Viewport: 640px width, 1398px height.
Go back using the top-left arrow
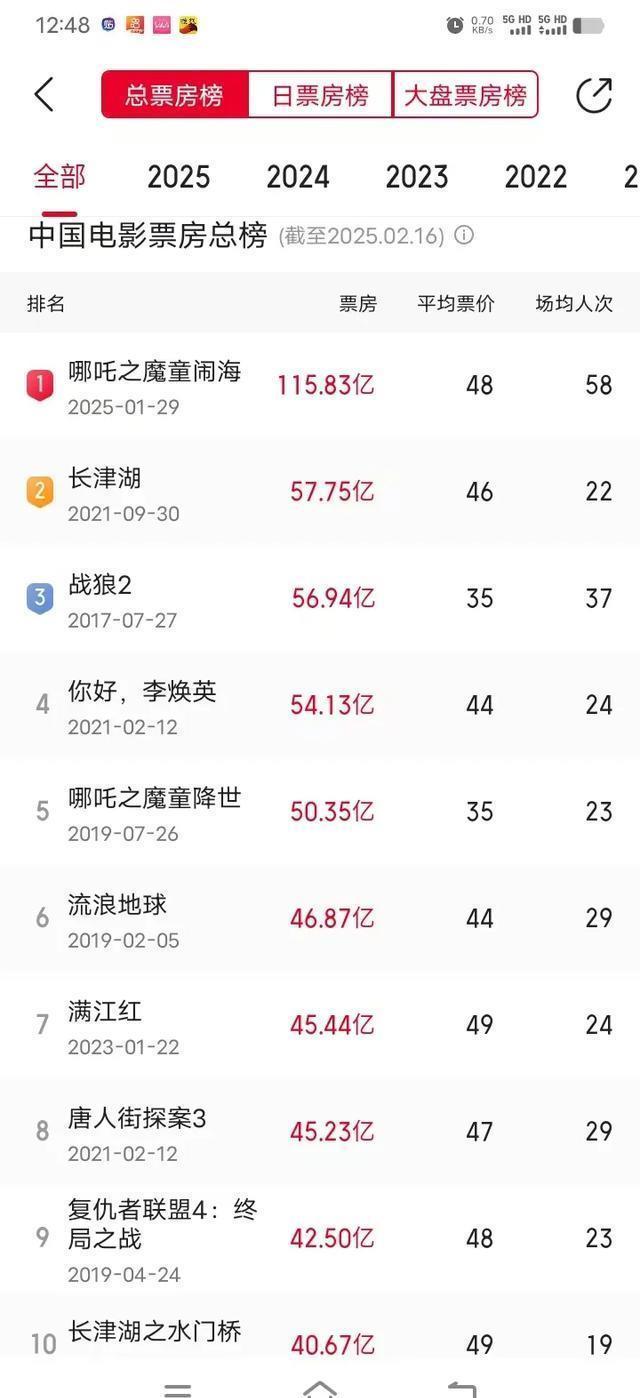(x=44, y=95)
